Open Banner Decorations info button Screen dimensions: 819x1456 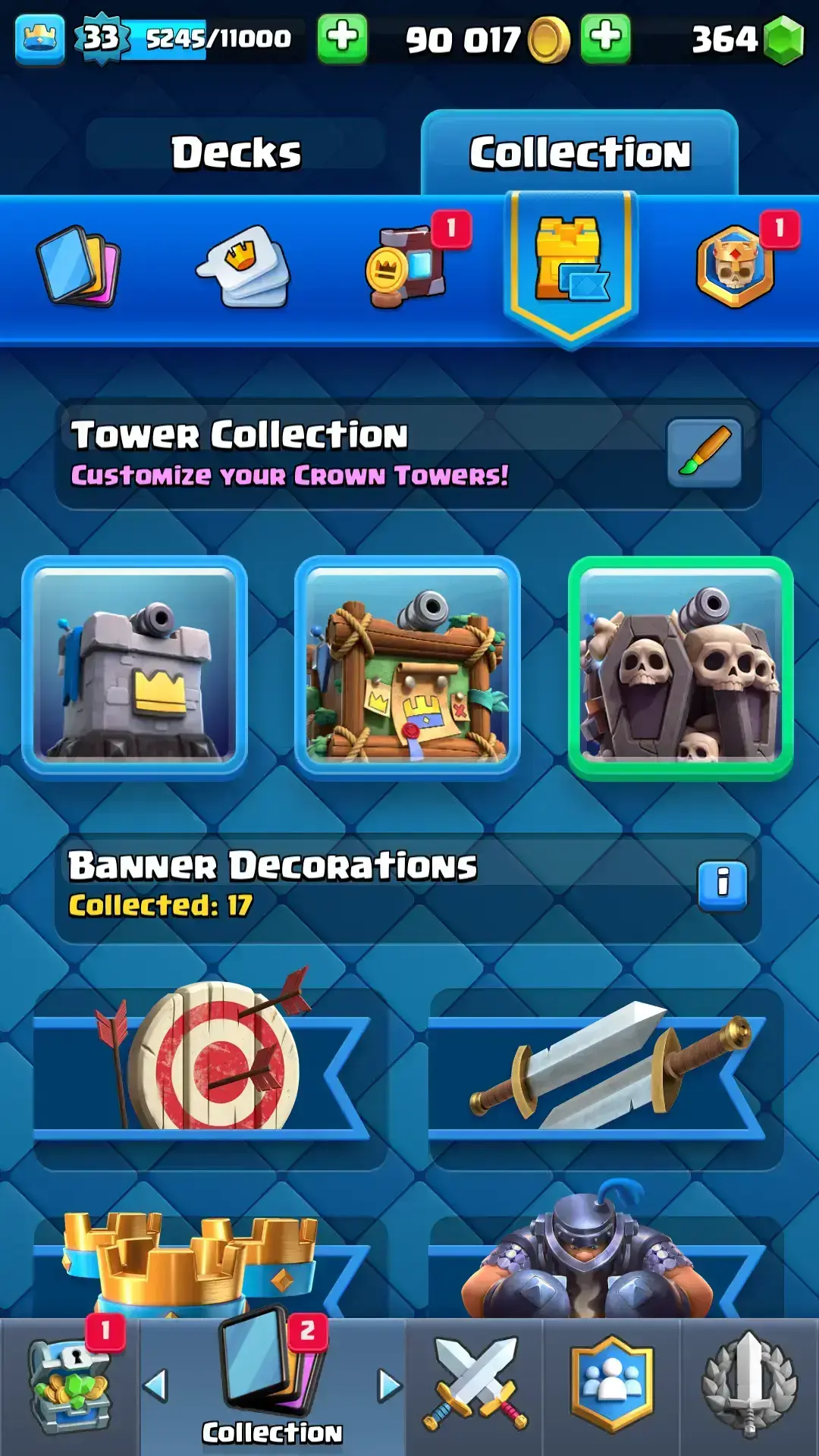(722, 884)
